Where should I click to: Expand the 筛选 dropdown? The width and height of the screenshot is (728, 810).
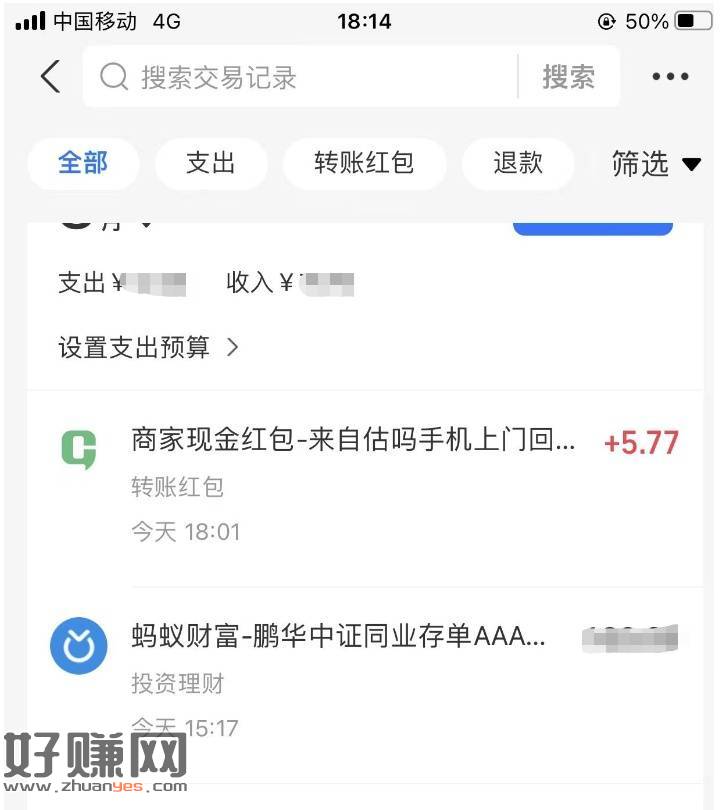click(x=656, y=164)
